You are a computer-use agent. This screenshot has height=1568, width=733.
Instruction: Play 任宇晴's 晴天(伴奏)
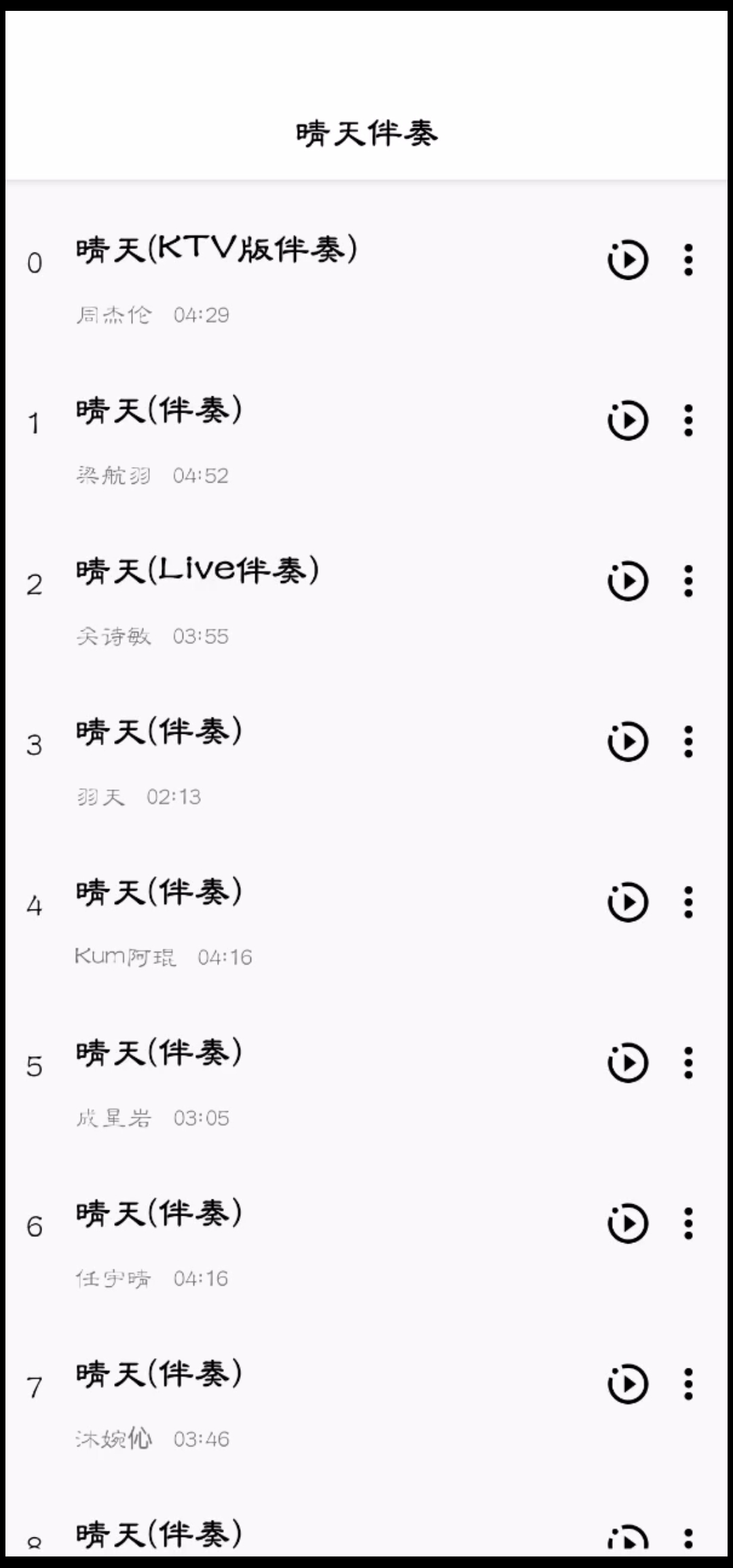click(628, 1223)
